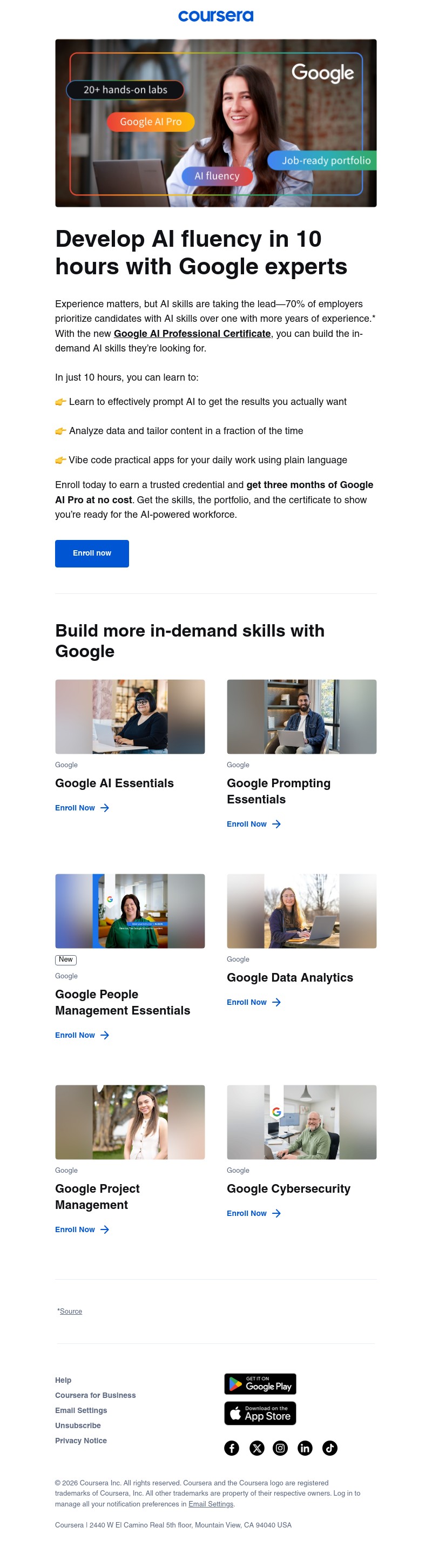The width and height of the screenshot is (432, 1568).
Task: Open Coursera's Instagram profile
Action: click(x=280, y=1448)
